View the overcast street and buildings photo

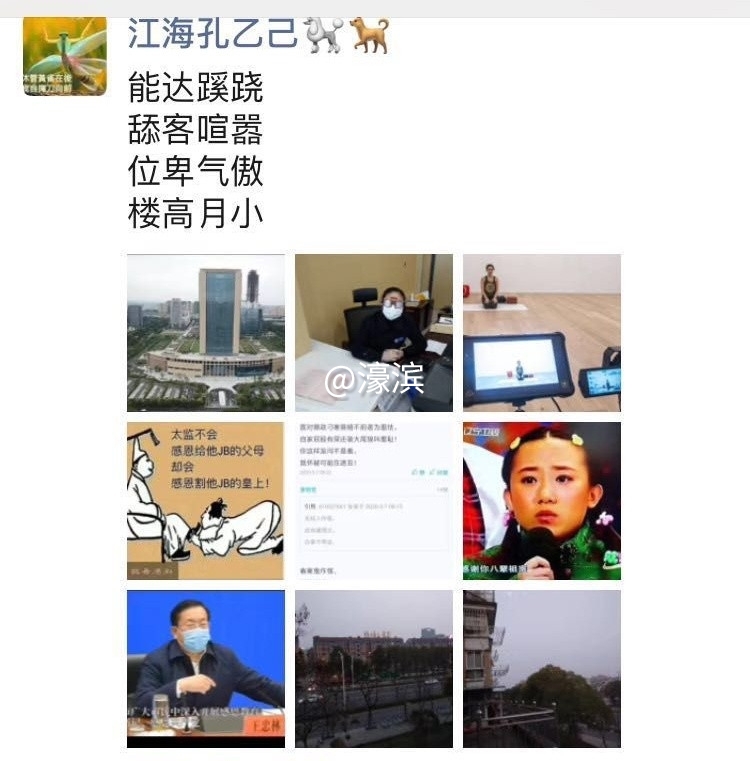[x=373, y=668]
